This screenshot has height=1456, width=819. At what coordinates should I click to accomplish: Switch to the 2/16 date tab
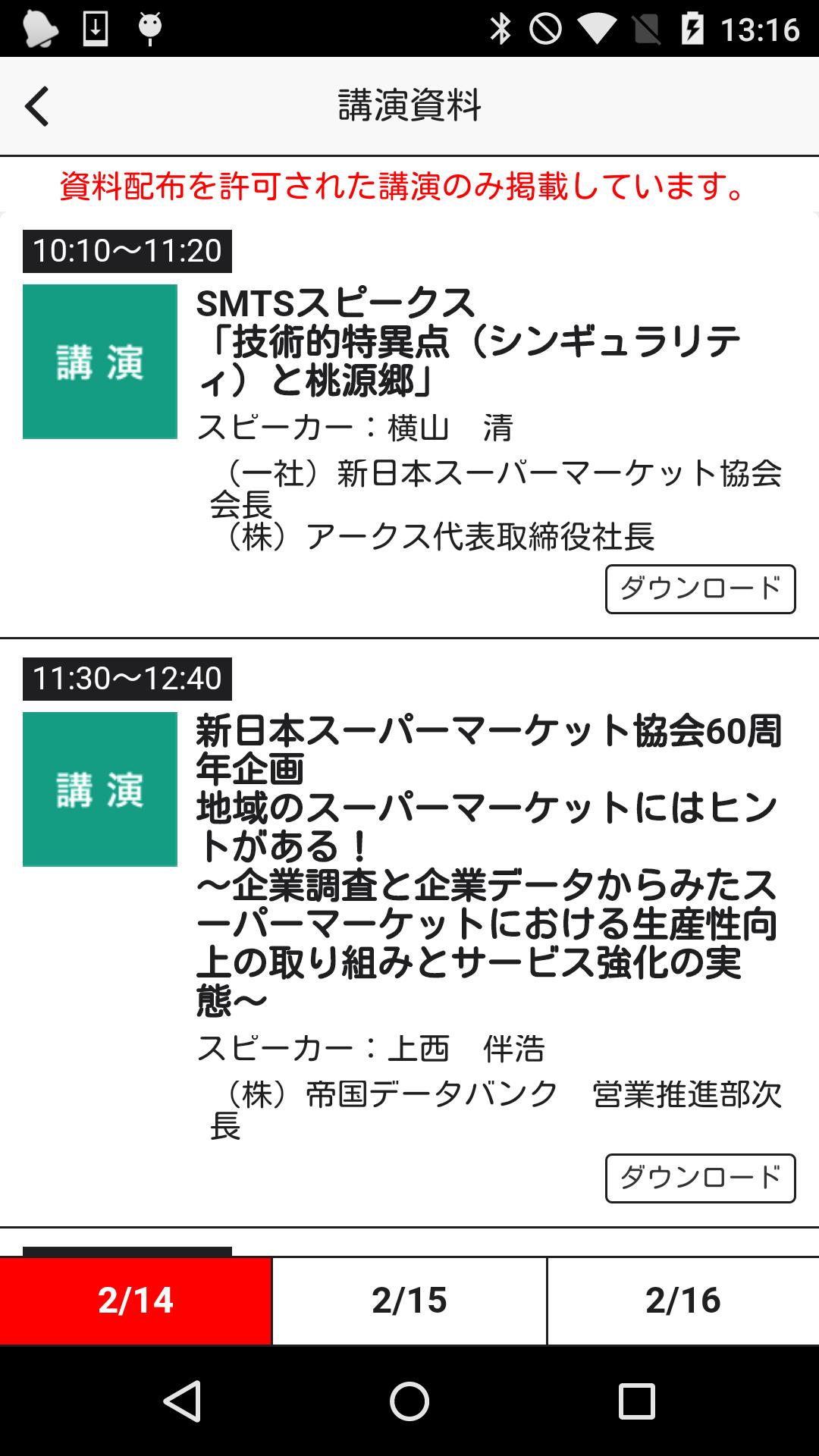click(682, 1301)
